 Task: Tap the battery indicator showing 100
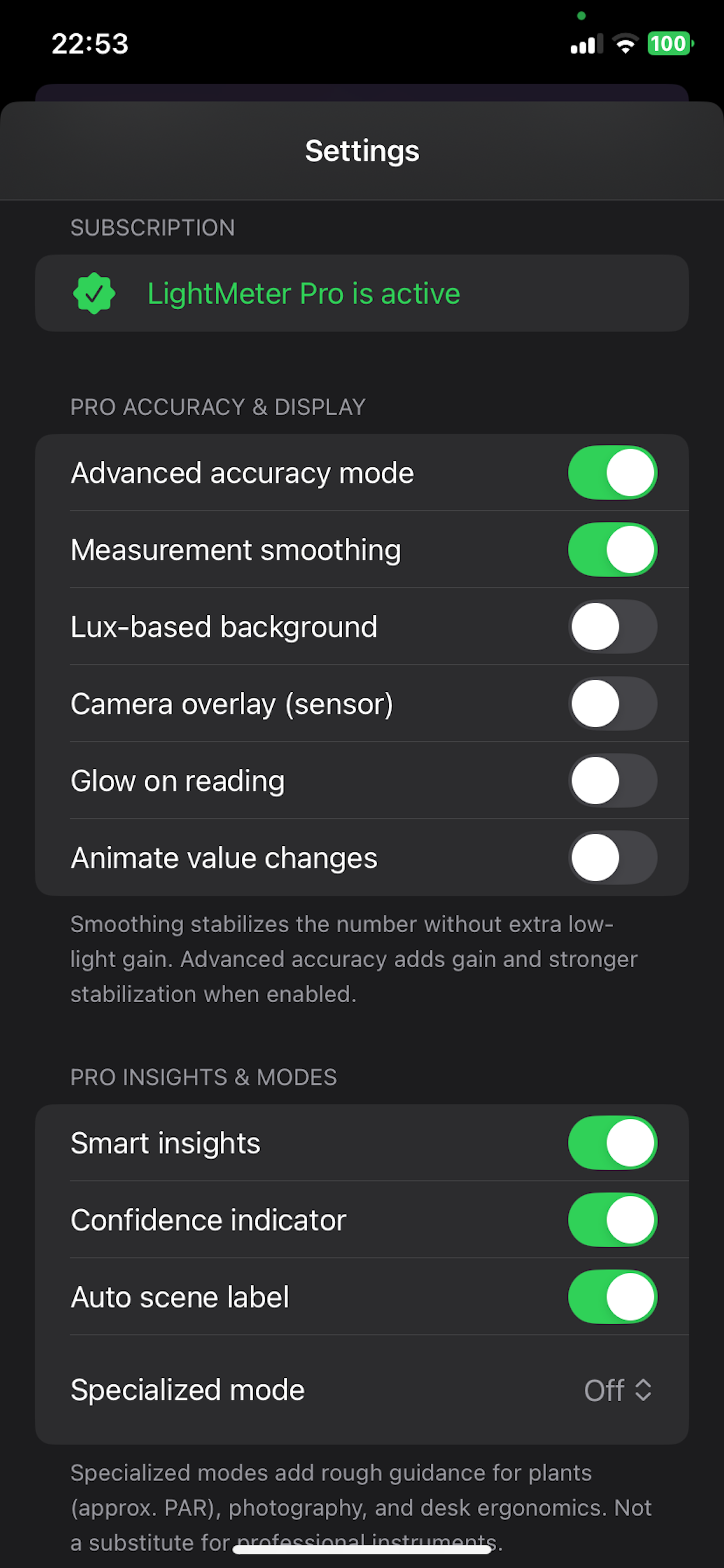668,43
